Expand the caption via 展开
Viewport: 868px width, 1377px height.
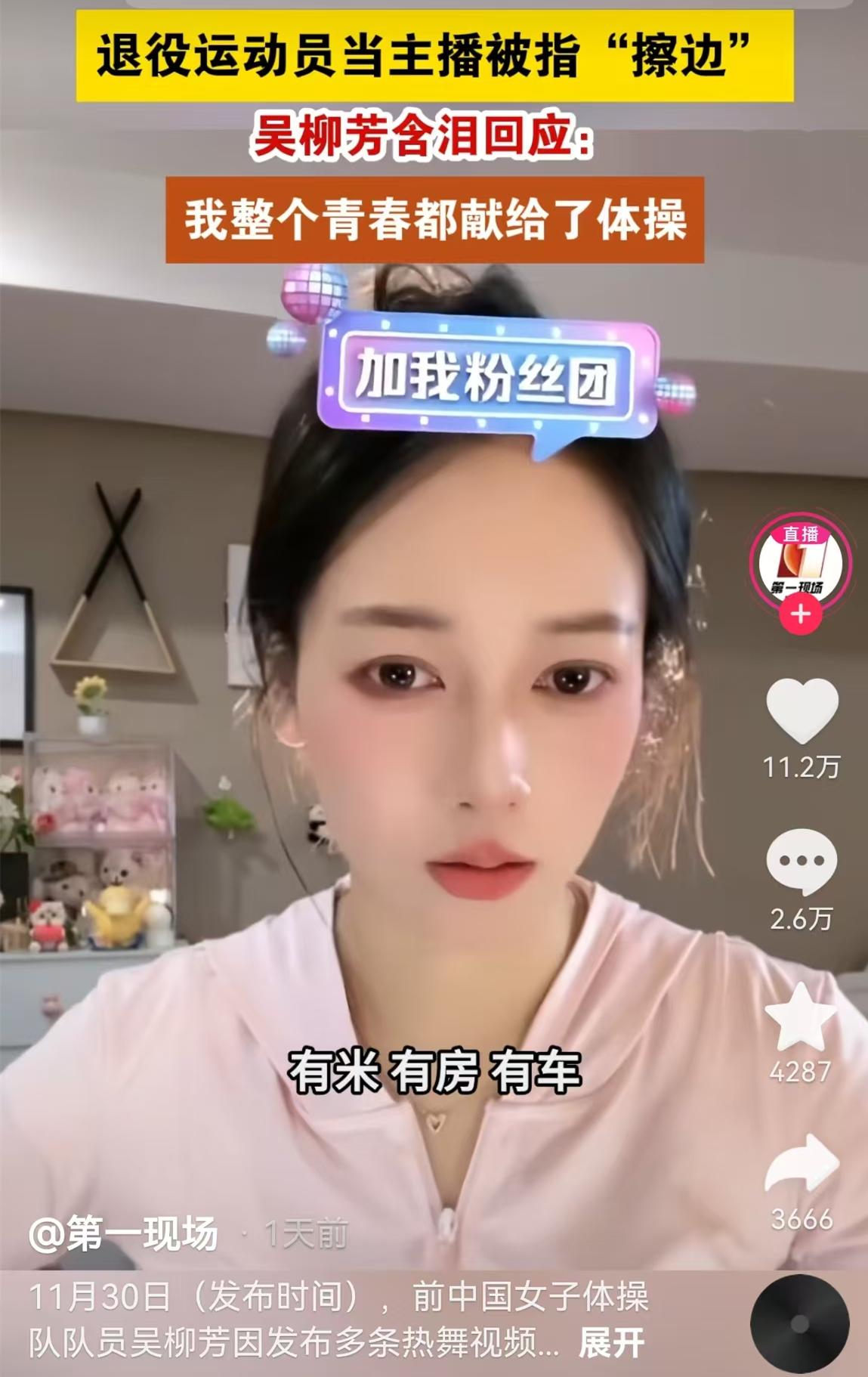click(611, 1343)
